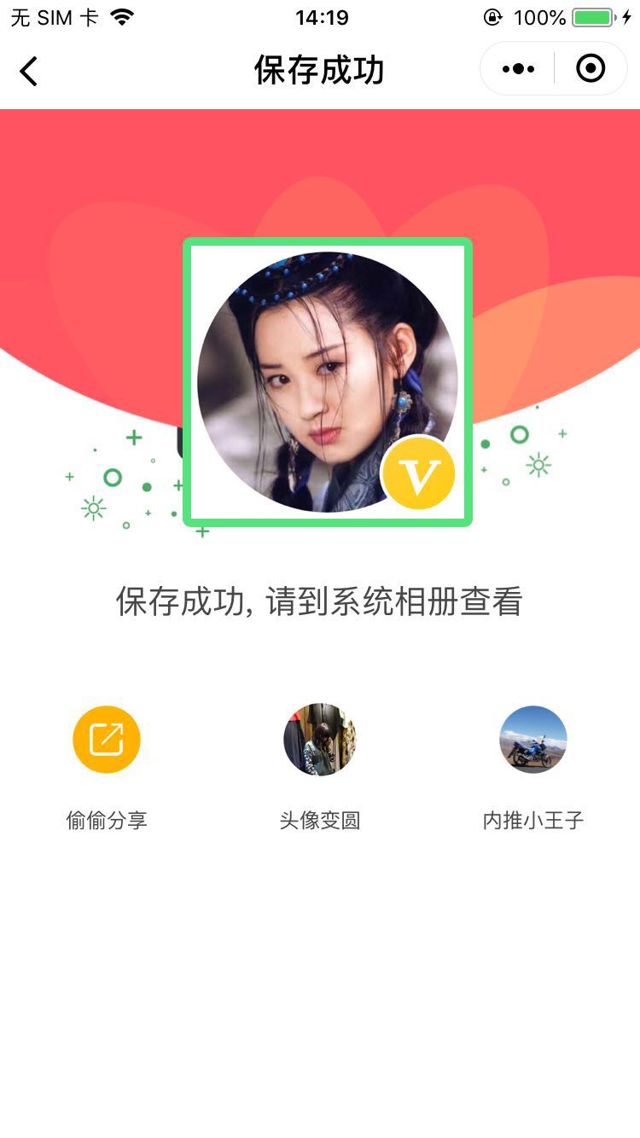The height and width of the screenshot is (1138, 640).
Task: Close the mini program with the circle button
Action: click(591, 69)
